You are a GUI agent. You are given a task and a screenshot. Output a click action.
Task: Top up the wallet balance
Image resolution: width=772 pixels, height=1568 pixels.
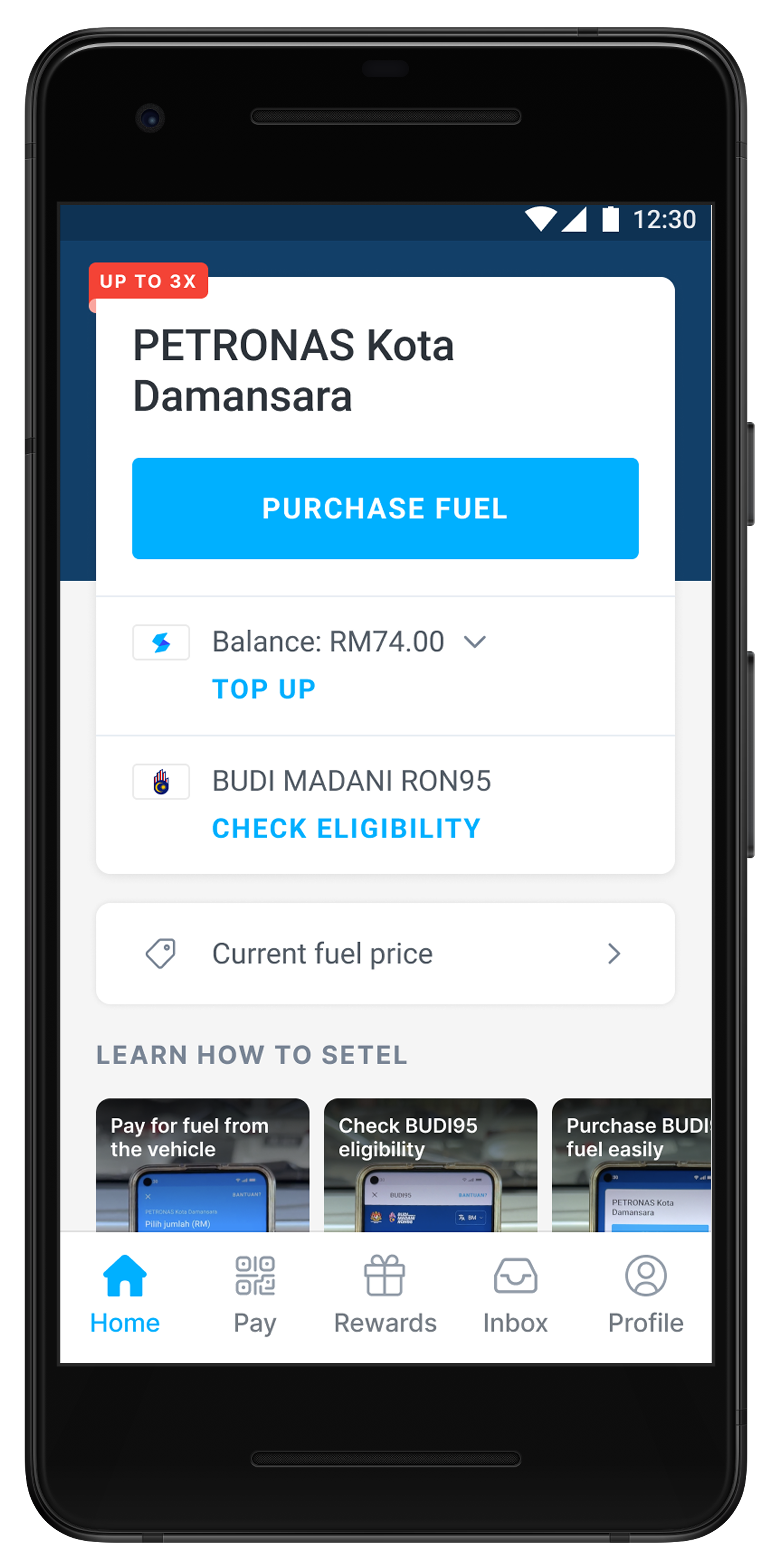(264, 689)
